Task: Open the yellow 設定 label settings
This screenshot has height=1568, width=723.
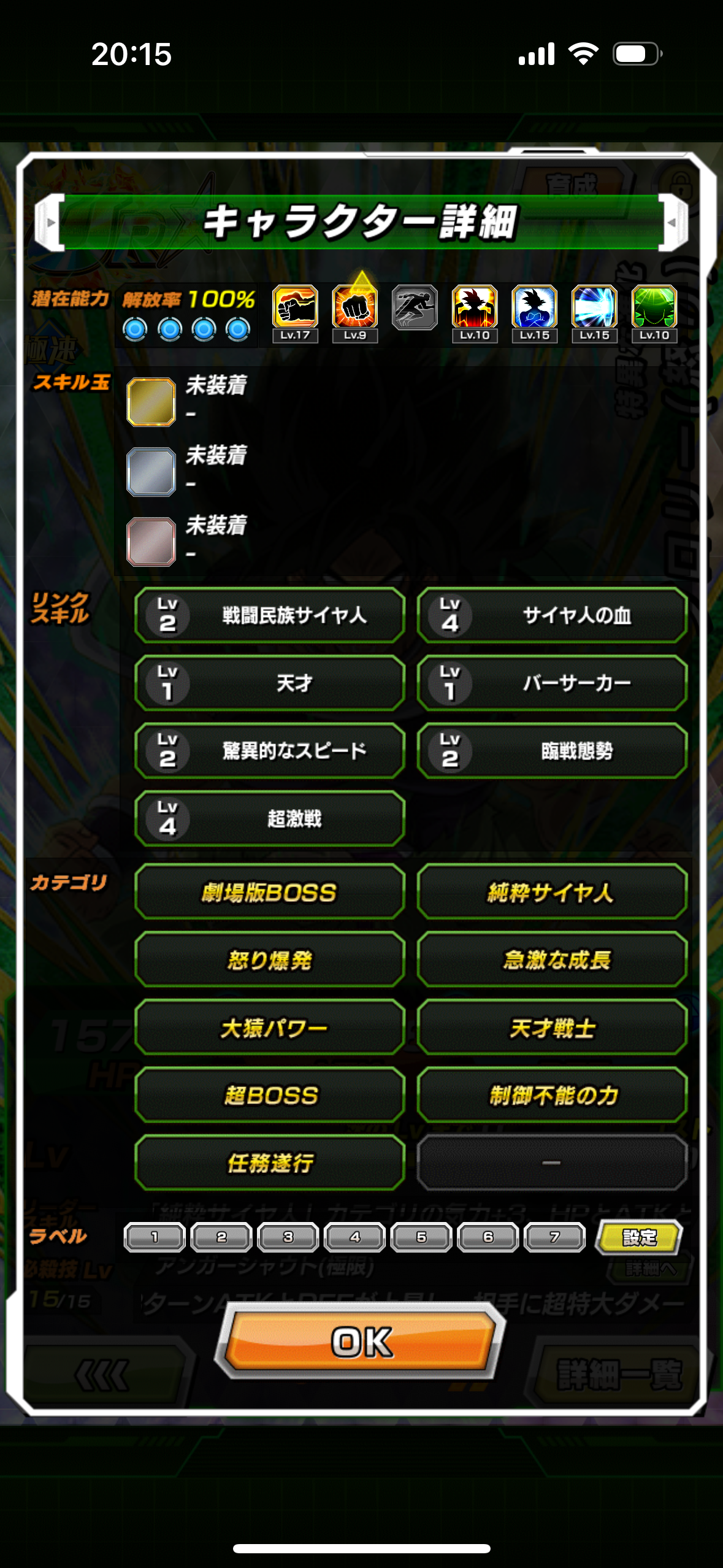Action: pyautogui.click(x=638, y=1237)
